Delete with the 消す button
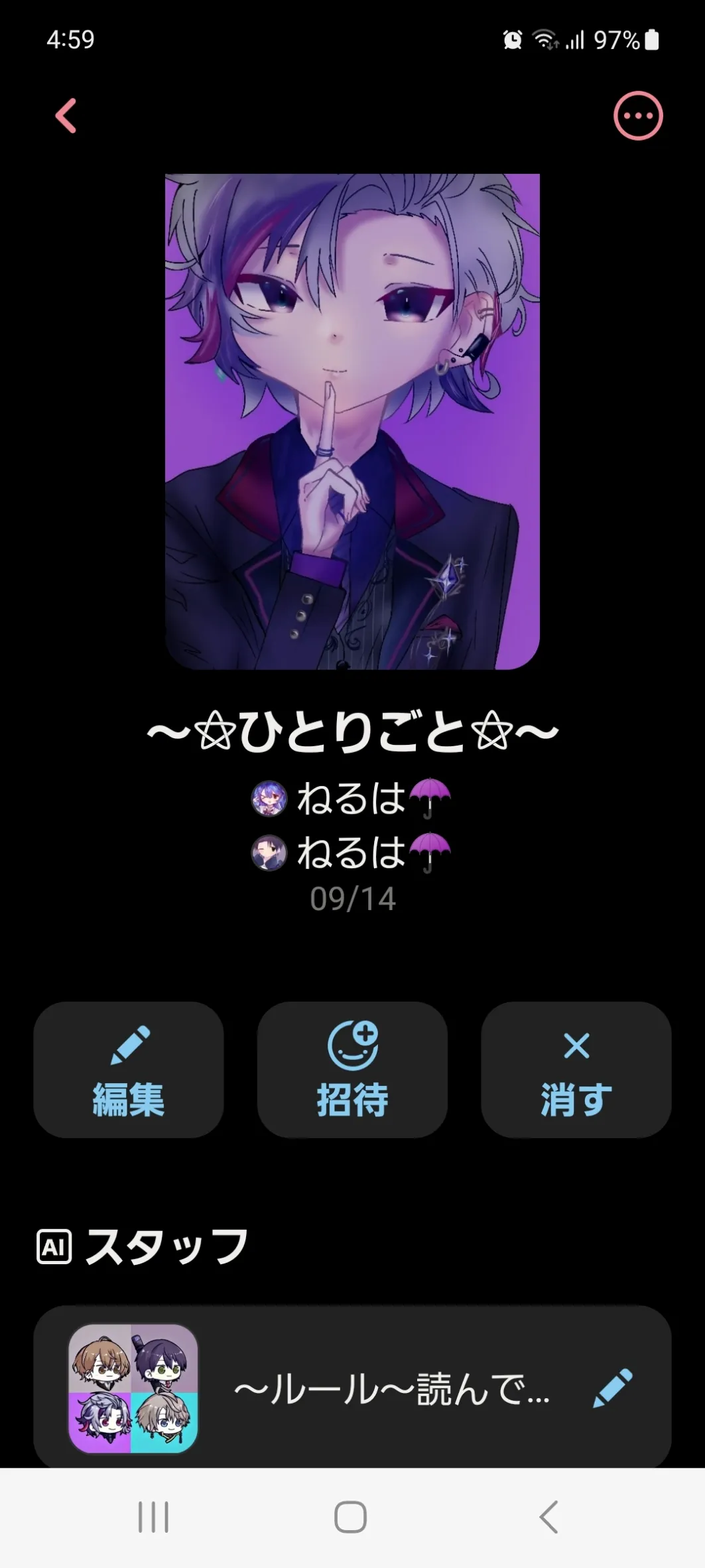This screenshot has width=705, height=1568. pyautogui.click(x=576, y=1070)
